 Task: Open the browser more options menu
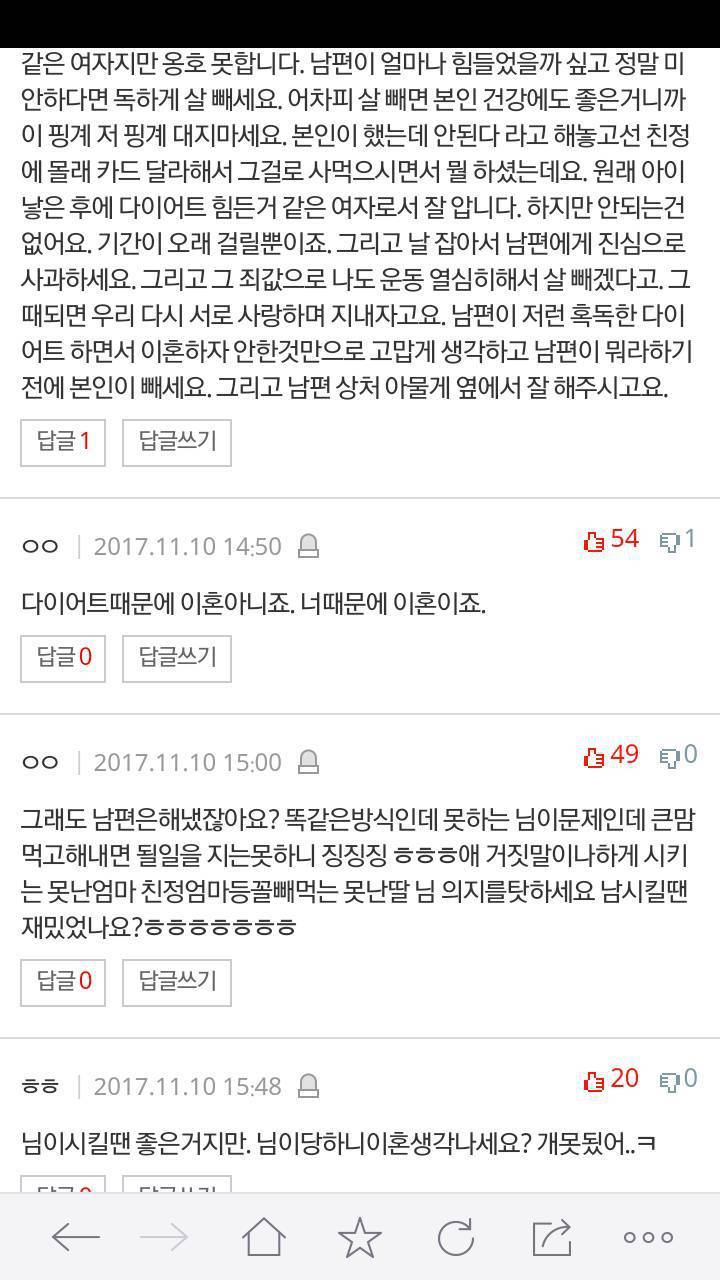click(x=648, y=1237)
